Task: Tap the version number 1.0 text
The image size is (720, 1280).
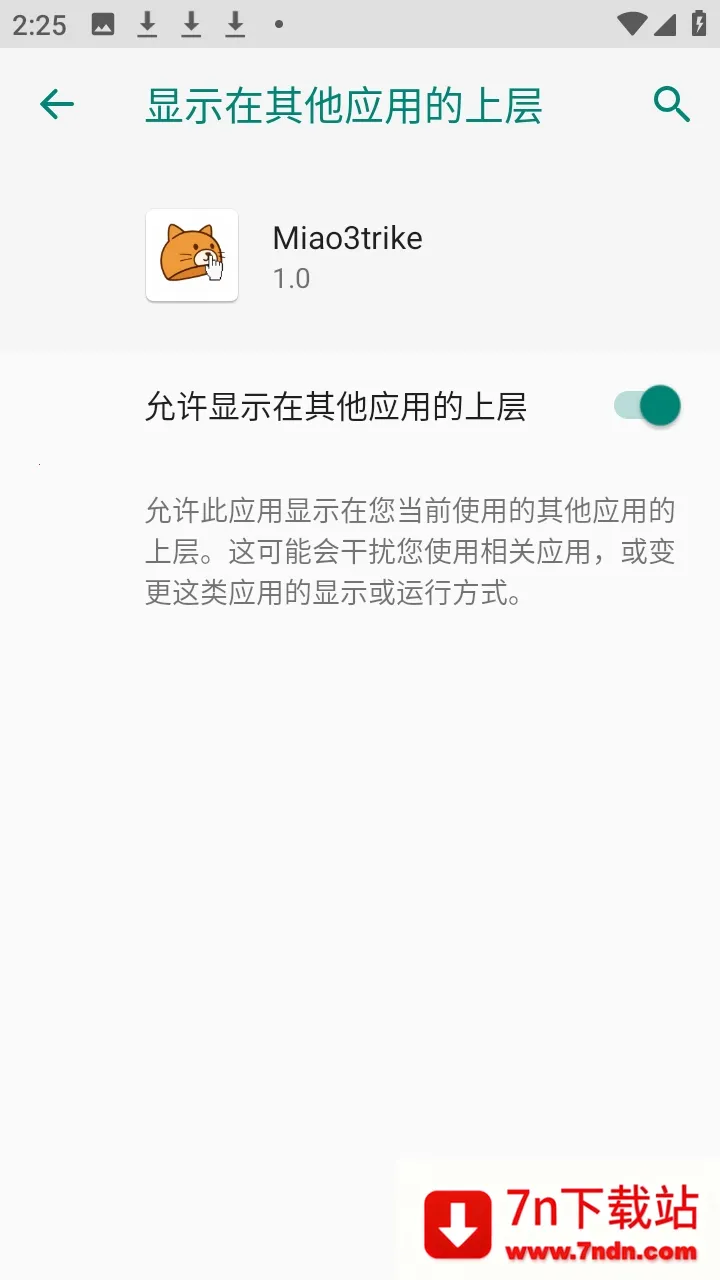Action: [290, 279]
